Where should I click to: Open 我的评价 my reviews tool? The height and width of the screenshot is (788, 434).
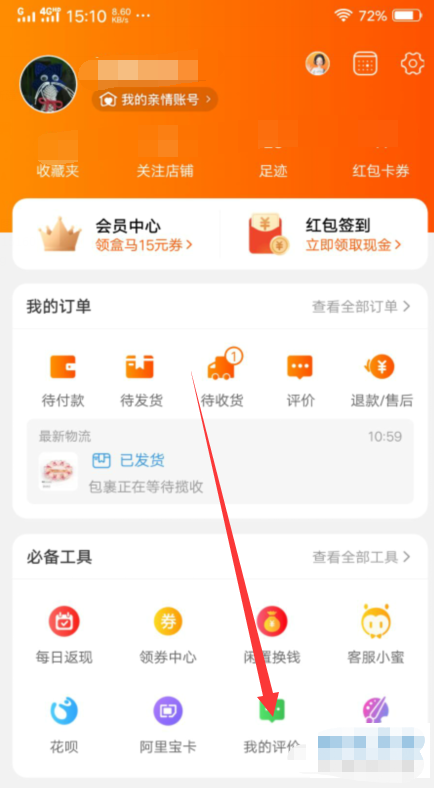tap(272, 726)
